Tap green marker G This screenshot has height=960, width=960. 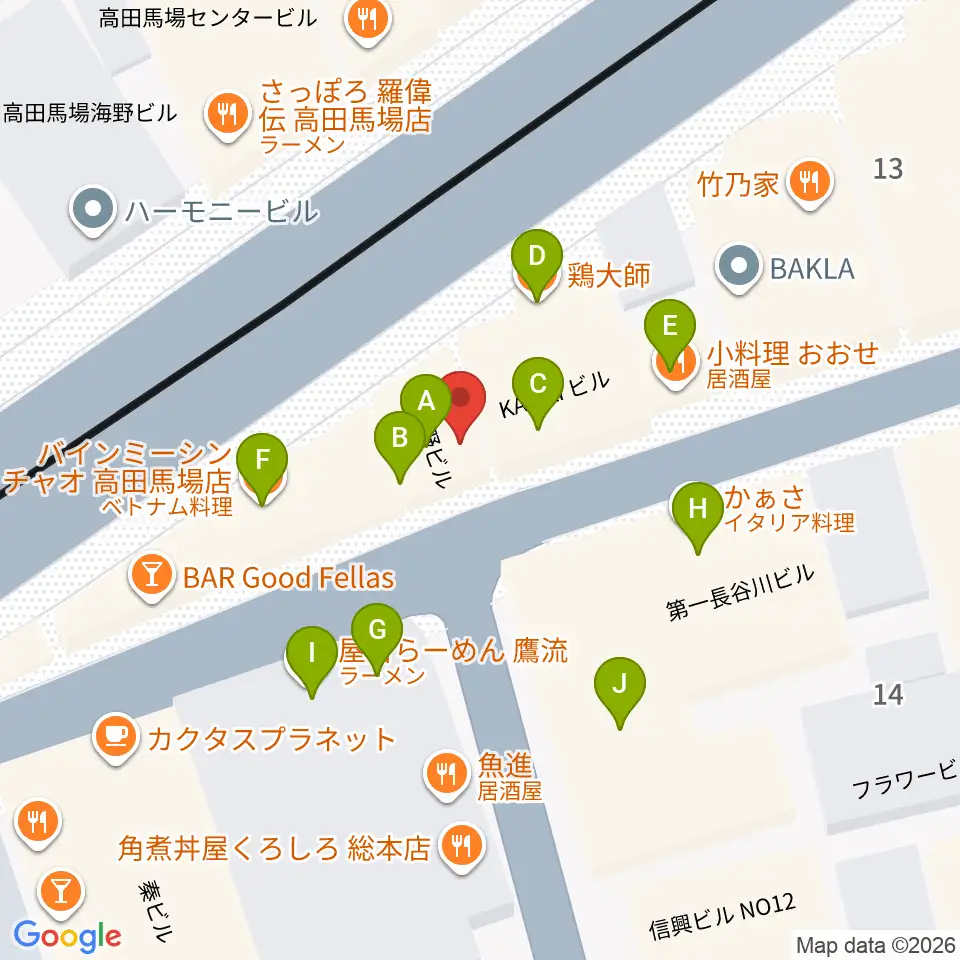377,634
